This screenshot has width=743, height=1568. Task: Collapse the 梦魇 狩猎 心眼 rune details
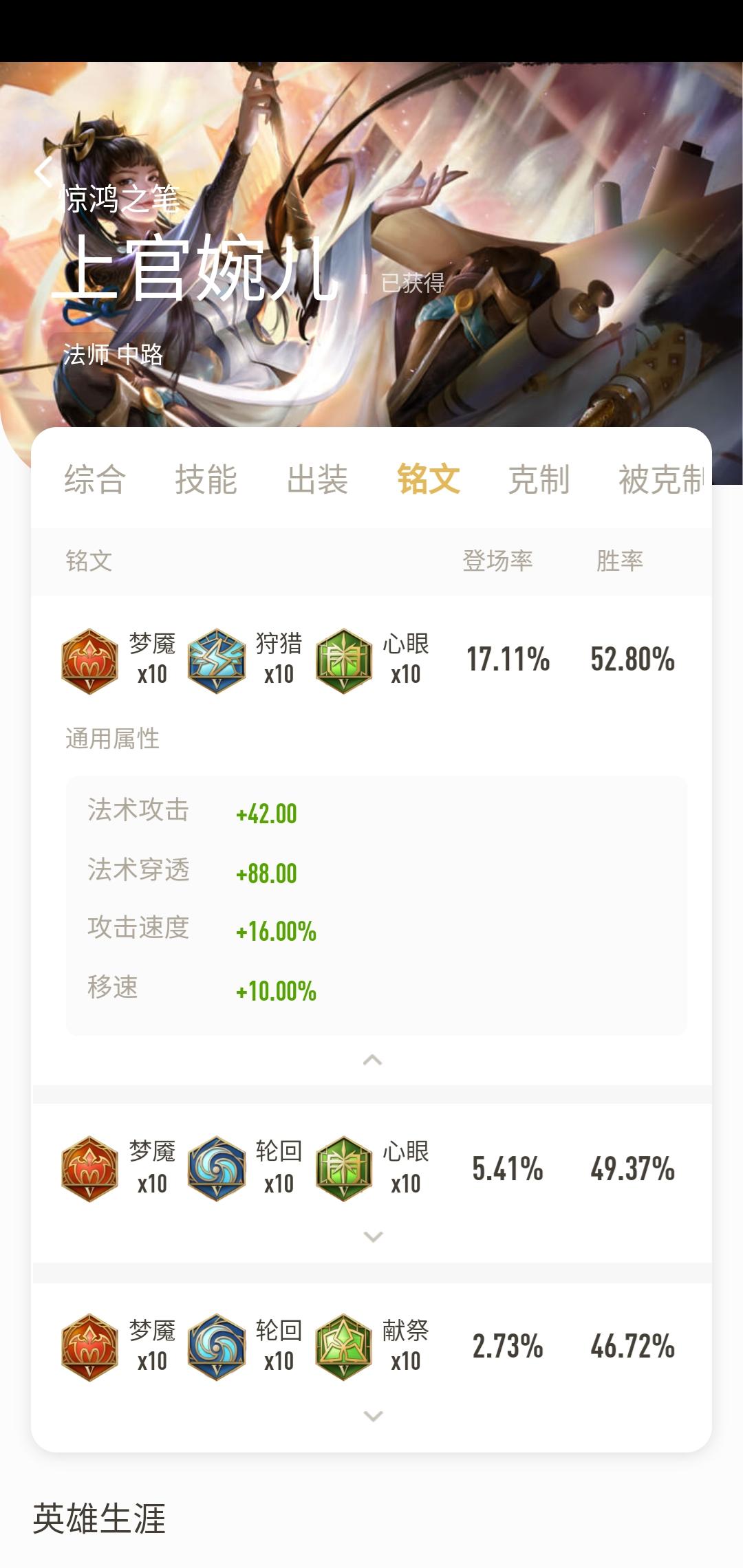[x=372, y=1060]
